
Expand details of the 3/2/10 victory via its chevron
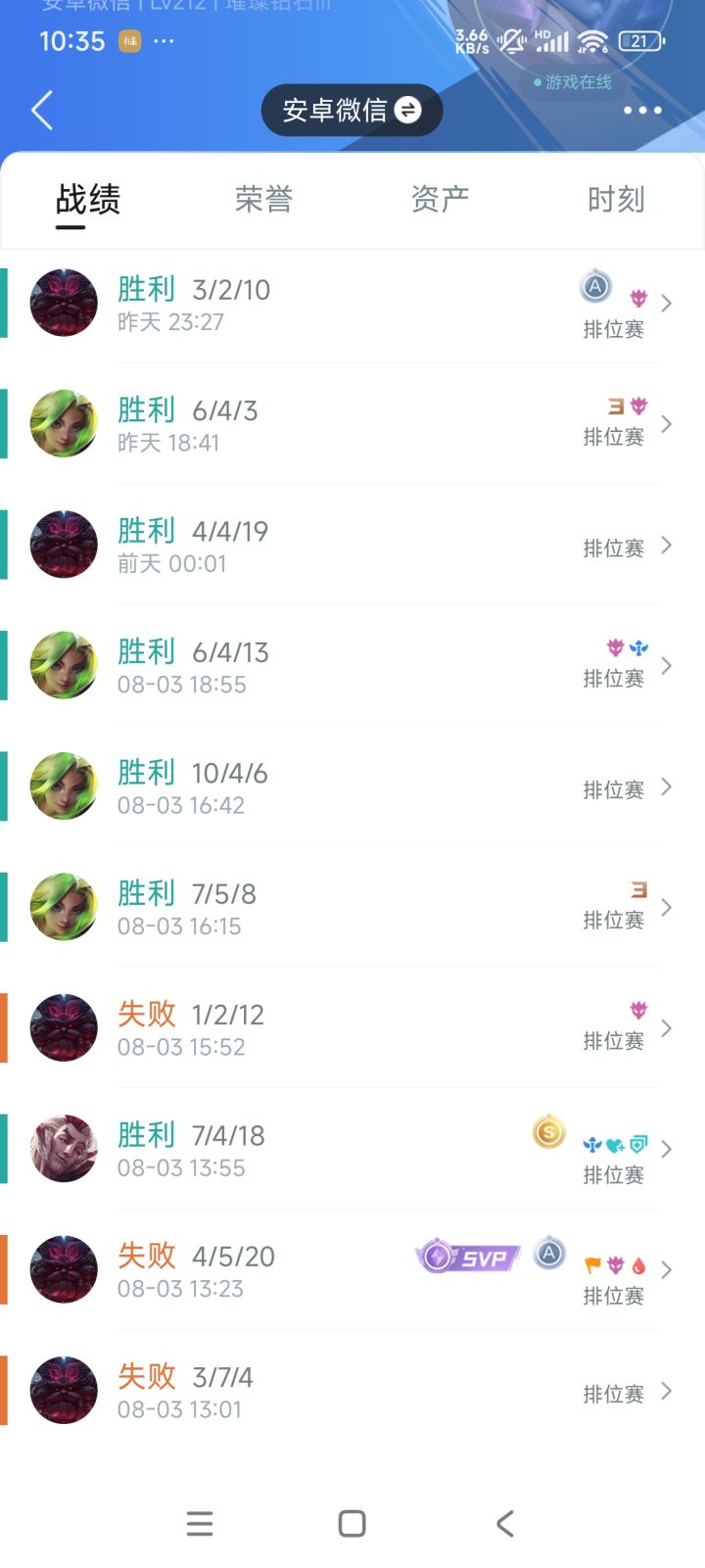coord(668,303)
